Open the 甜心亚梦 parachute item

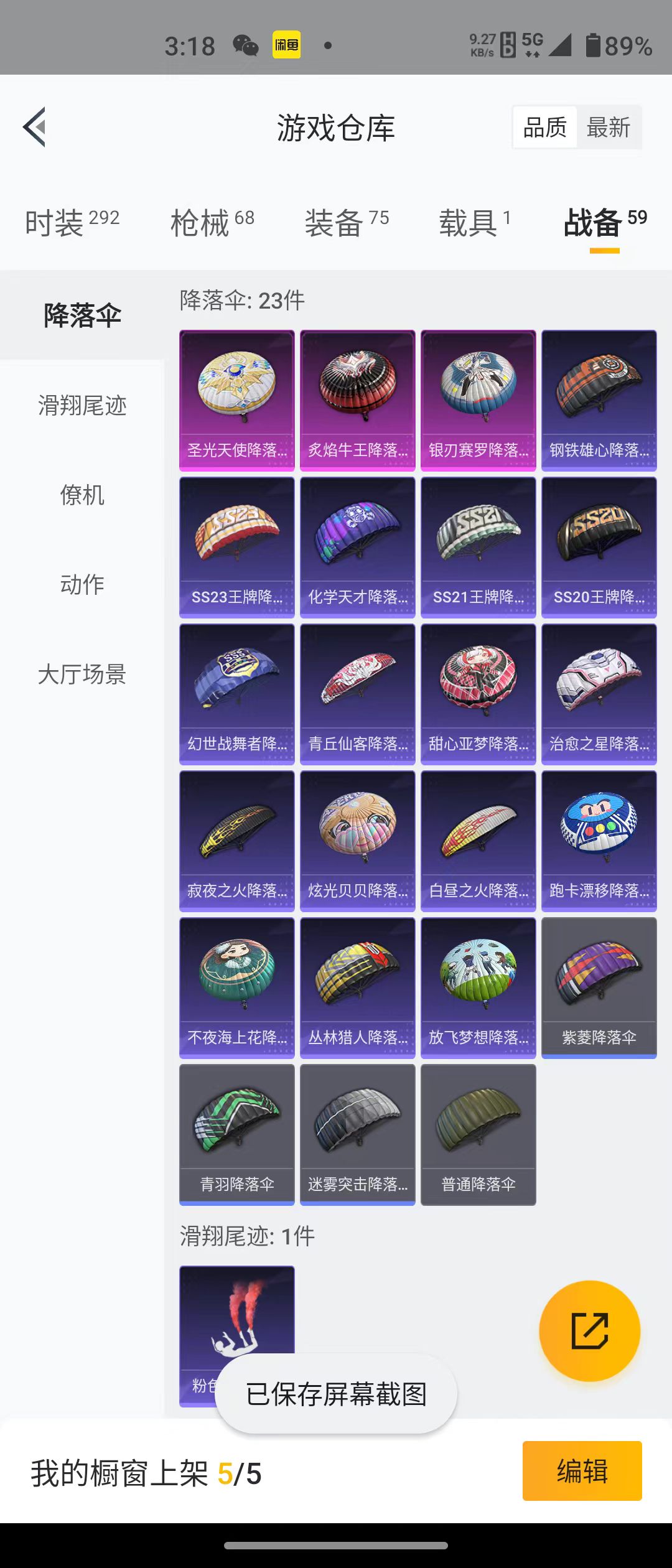(x=478, y=694)
